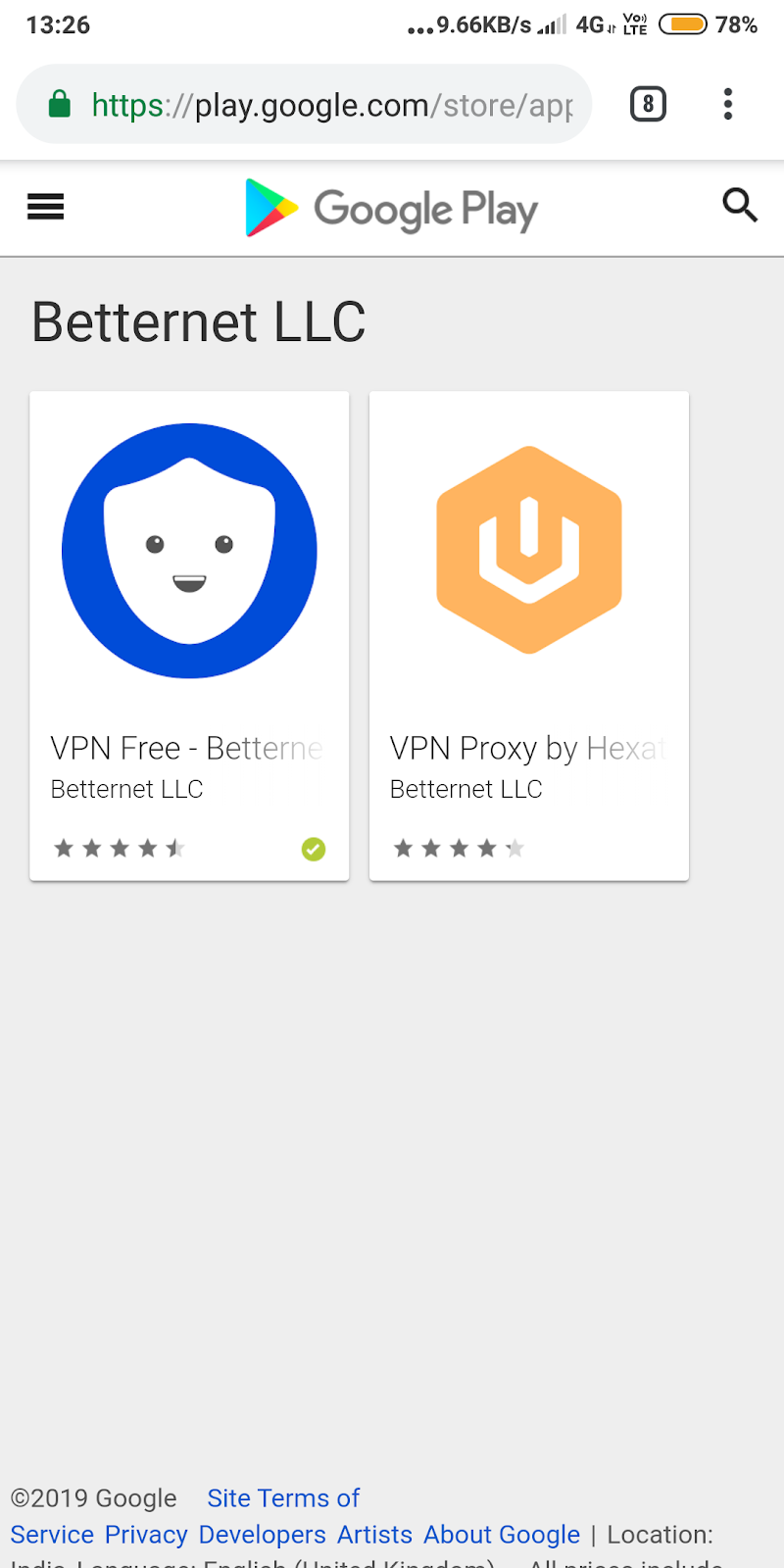Tap the browser address bar
784x1568 pixels.
304,105
